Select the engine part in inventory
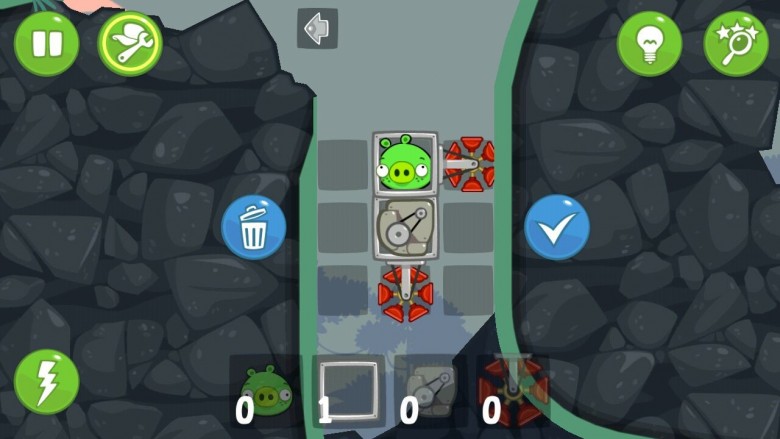 430,388
